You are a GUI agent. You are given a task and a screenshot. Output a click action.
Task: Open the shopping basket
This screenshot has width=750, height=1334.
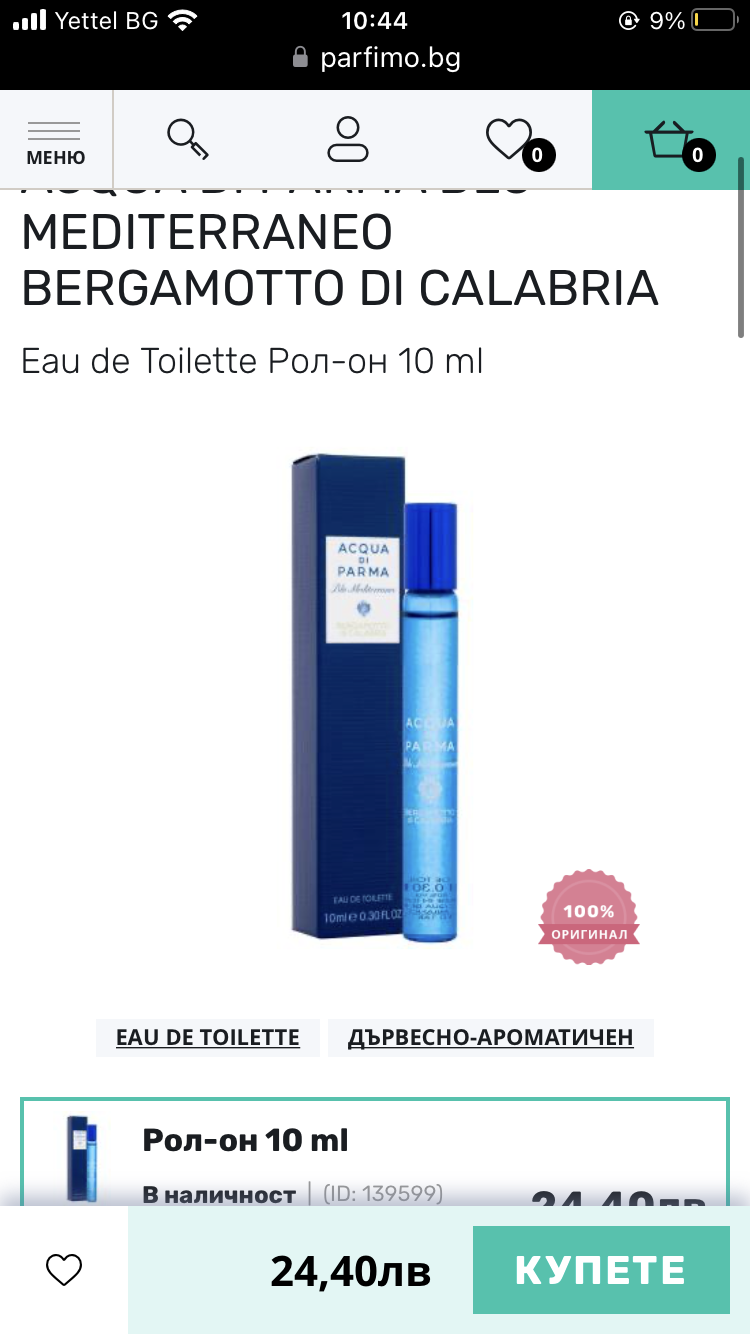tap(671, 140)
